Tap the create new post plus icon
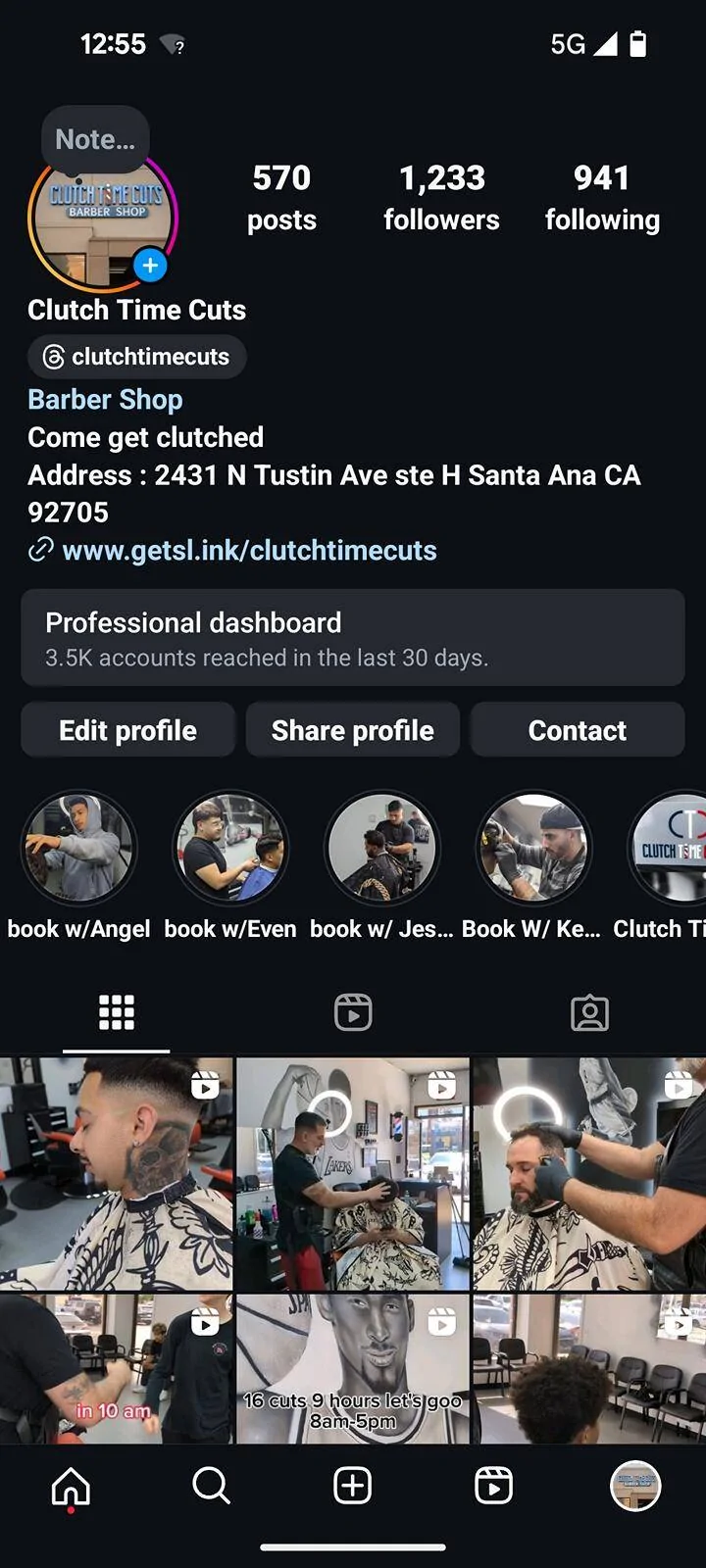 pos(353,1486)
